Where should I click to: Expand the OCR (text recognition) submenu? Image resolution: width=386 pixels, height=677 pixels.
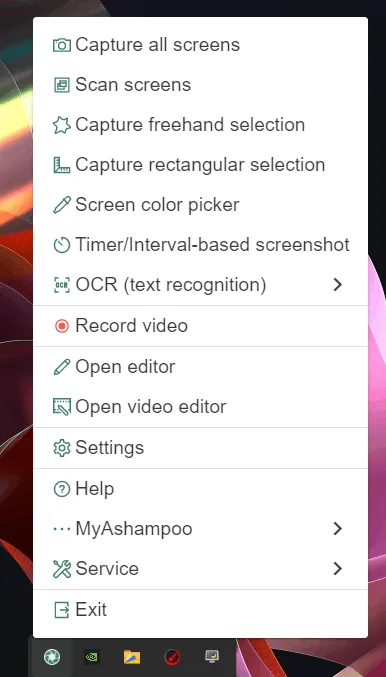(x=200, y=285)
